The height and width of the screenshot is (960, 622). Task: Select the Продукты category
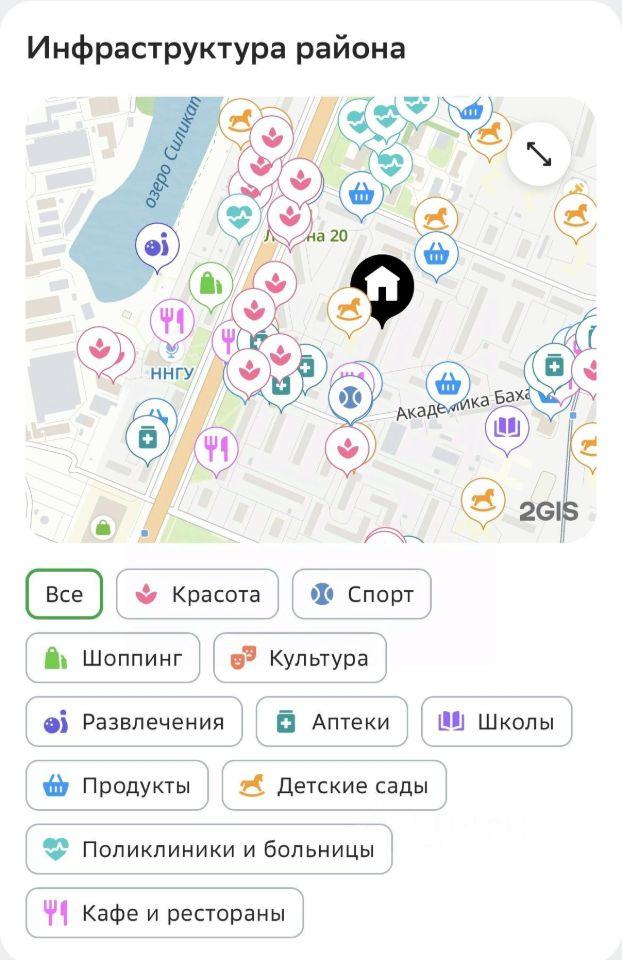117,785
